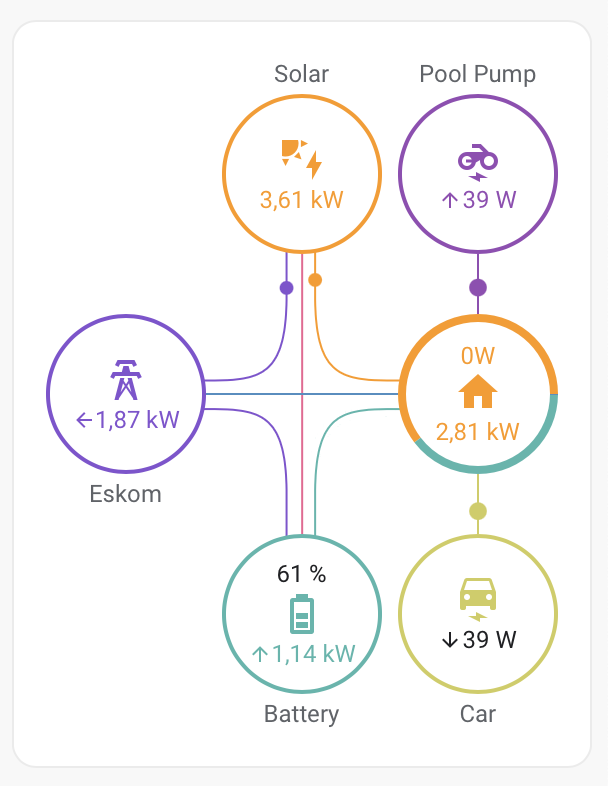Open the Battery circle details
The width and height of the screenshot is (608, 786).
(x=301, y=614)
